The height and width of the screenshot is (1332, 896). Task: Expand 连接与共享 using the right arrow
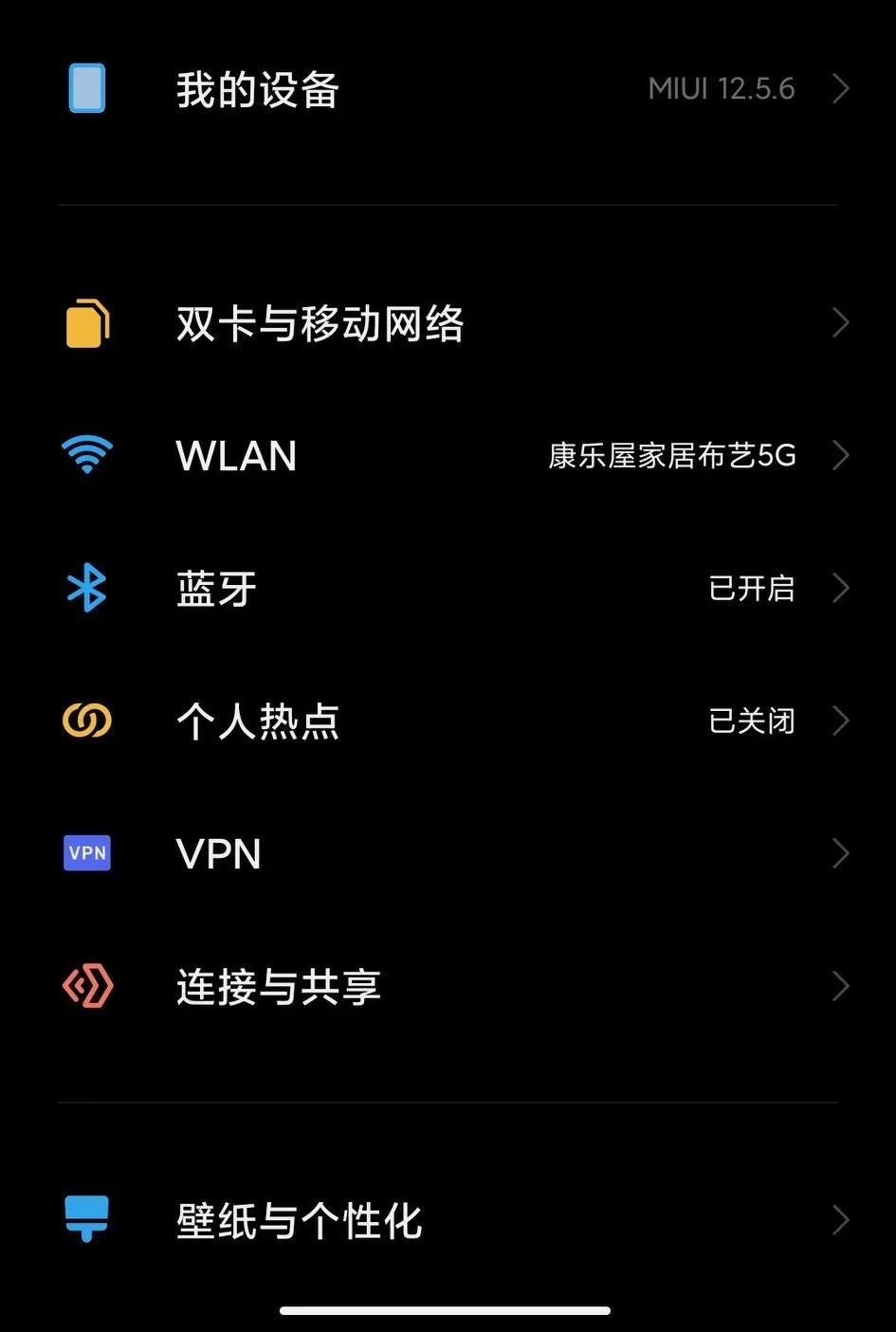click(x=840, y=986)
